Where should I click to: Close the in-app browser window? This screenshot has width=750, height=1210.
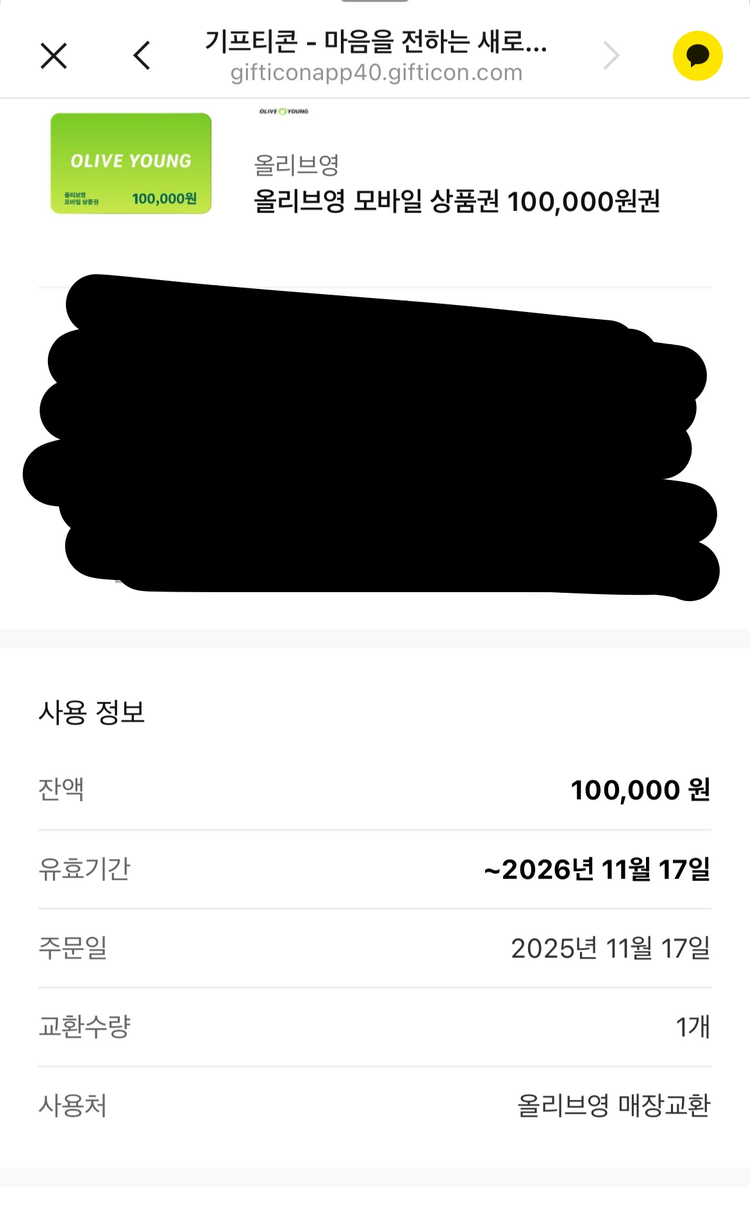[54, 56]
